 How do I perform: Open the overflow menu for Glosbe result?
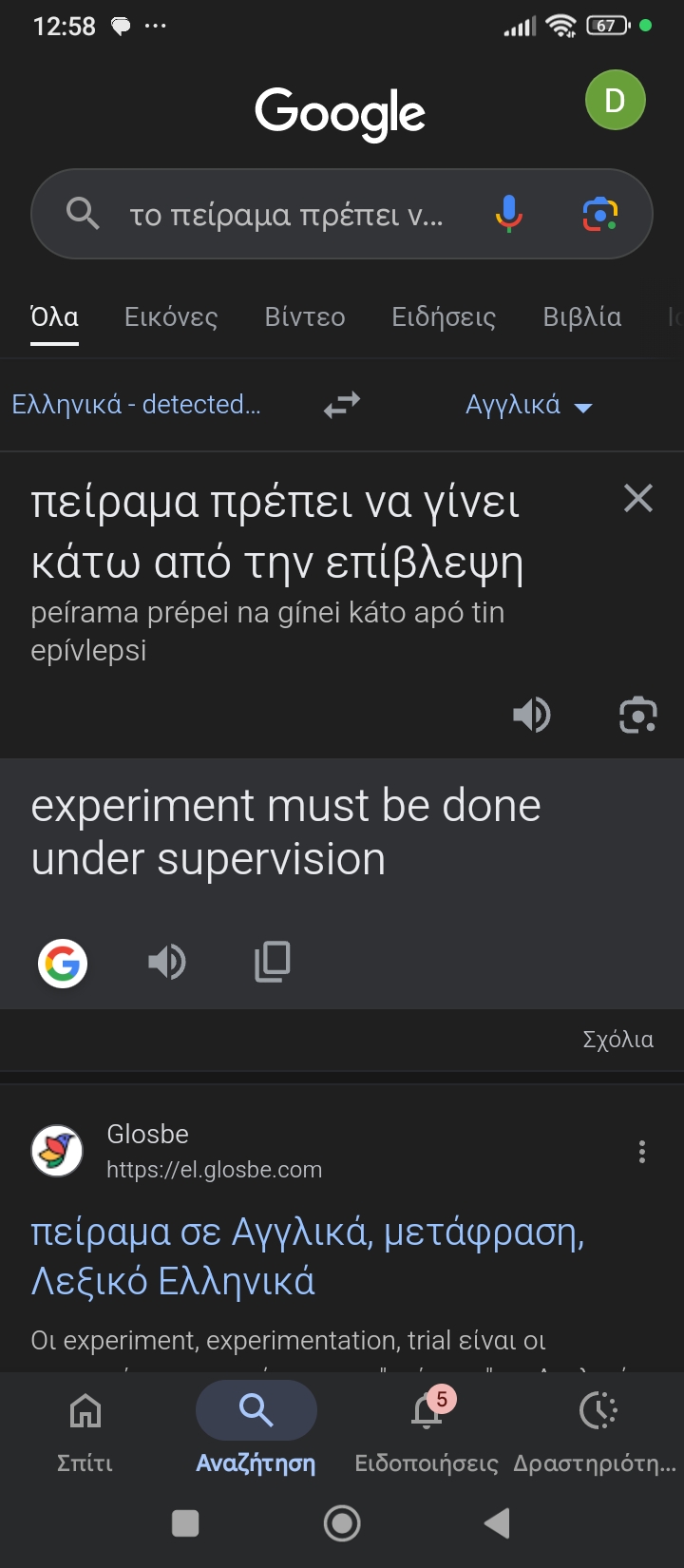coord(642,1152)
